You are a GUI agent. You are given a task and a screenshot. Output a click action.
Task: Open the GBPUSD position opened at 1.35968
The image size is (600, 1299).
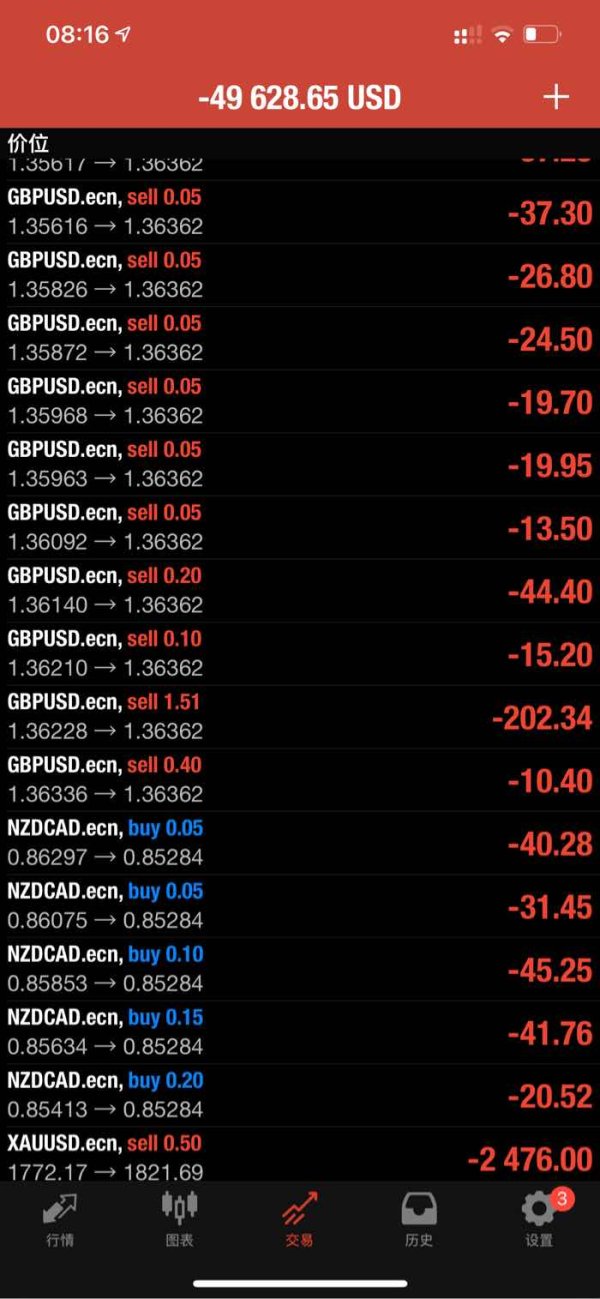(x=300, y=401)
